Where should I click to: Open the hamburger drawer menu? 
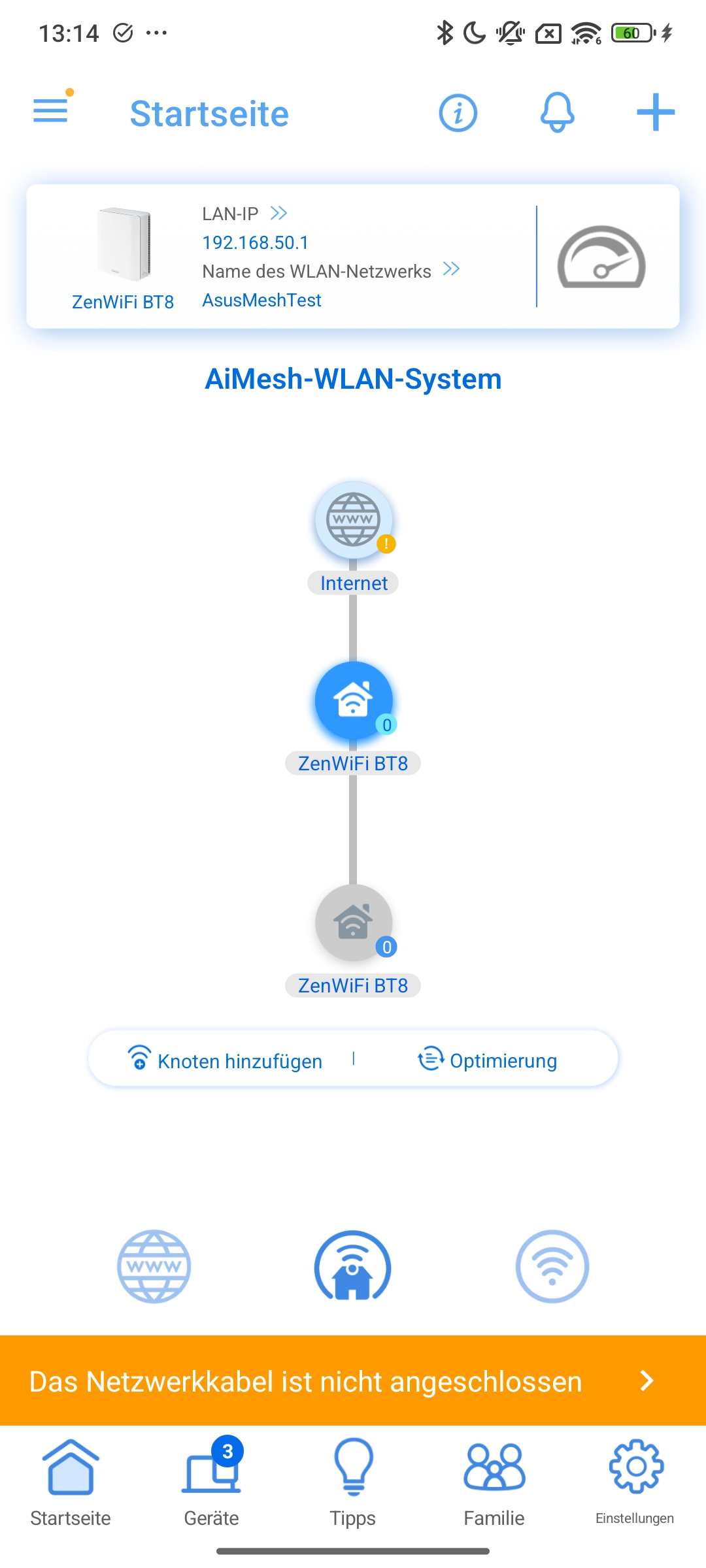point(51,110)
